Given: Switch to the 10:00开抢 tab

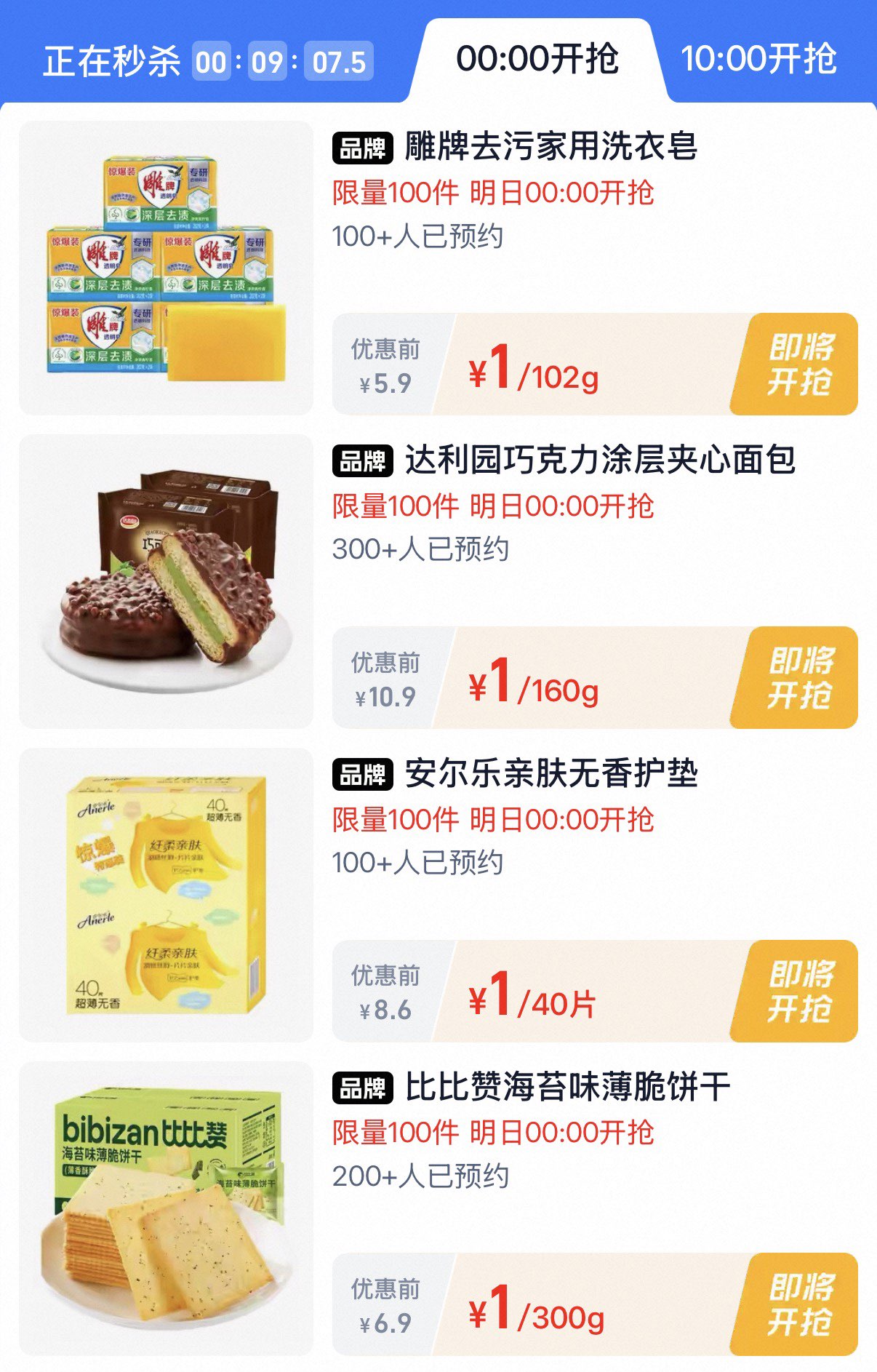Looking at the screenshot, I should tap(759, 59).
